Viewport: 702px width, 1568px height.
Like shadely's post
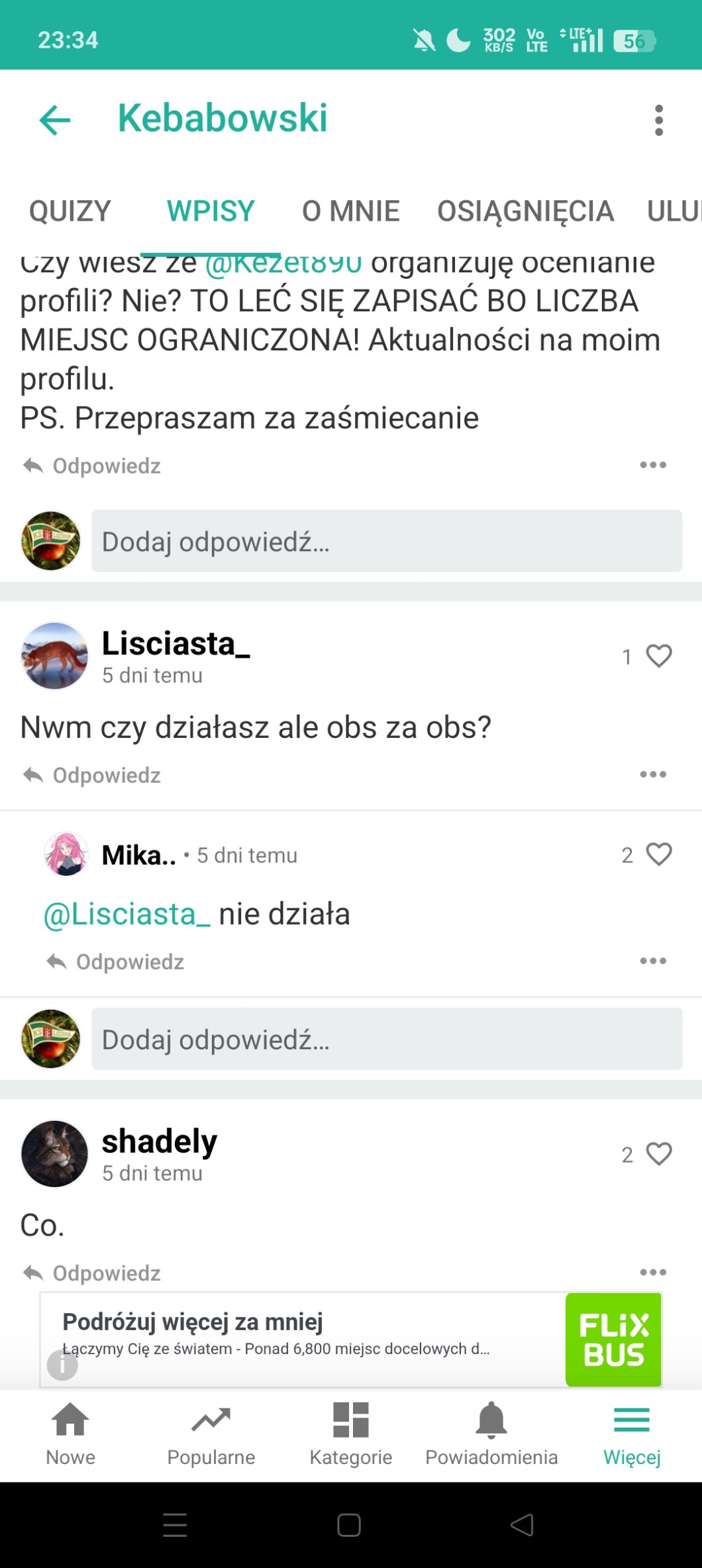(x=658, y=1154)
